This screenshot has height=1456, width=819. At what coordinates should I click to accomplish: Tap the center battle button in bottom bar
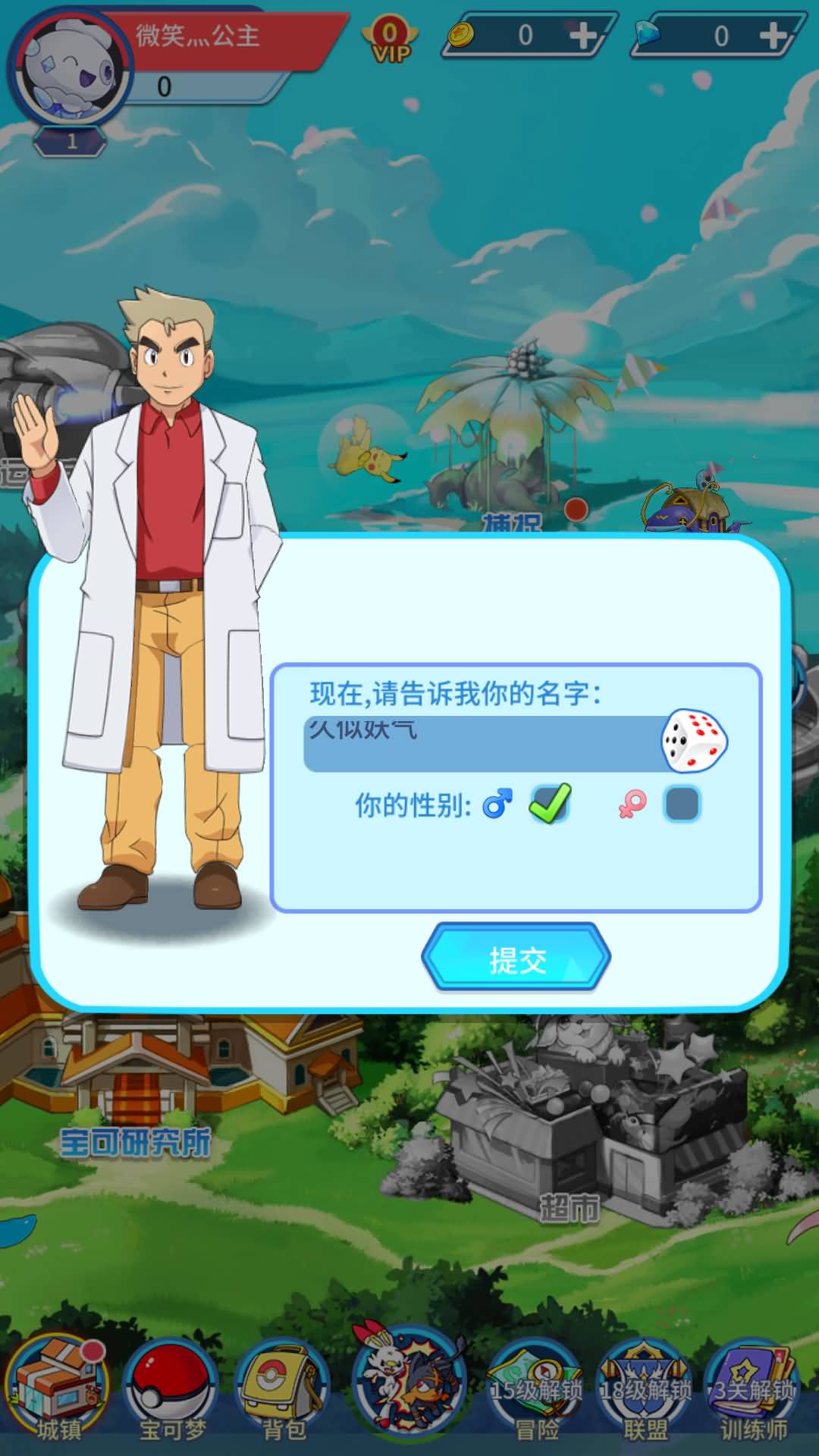(409, 1379)
